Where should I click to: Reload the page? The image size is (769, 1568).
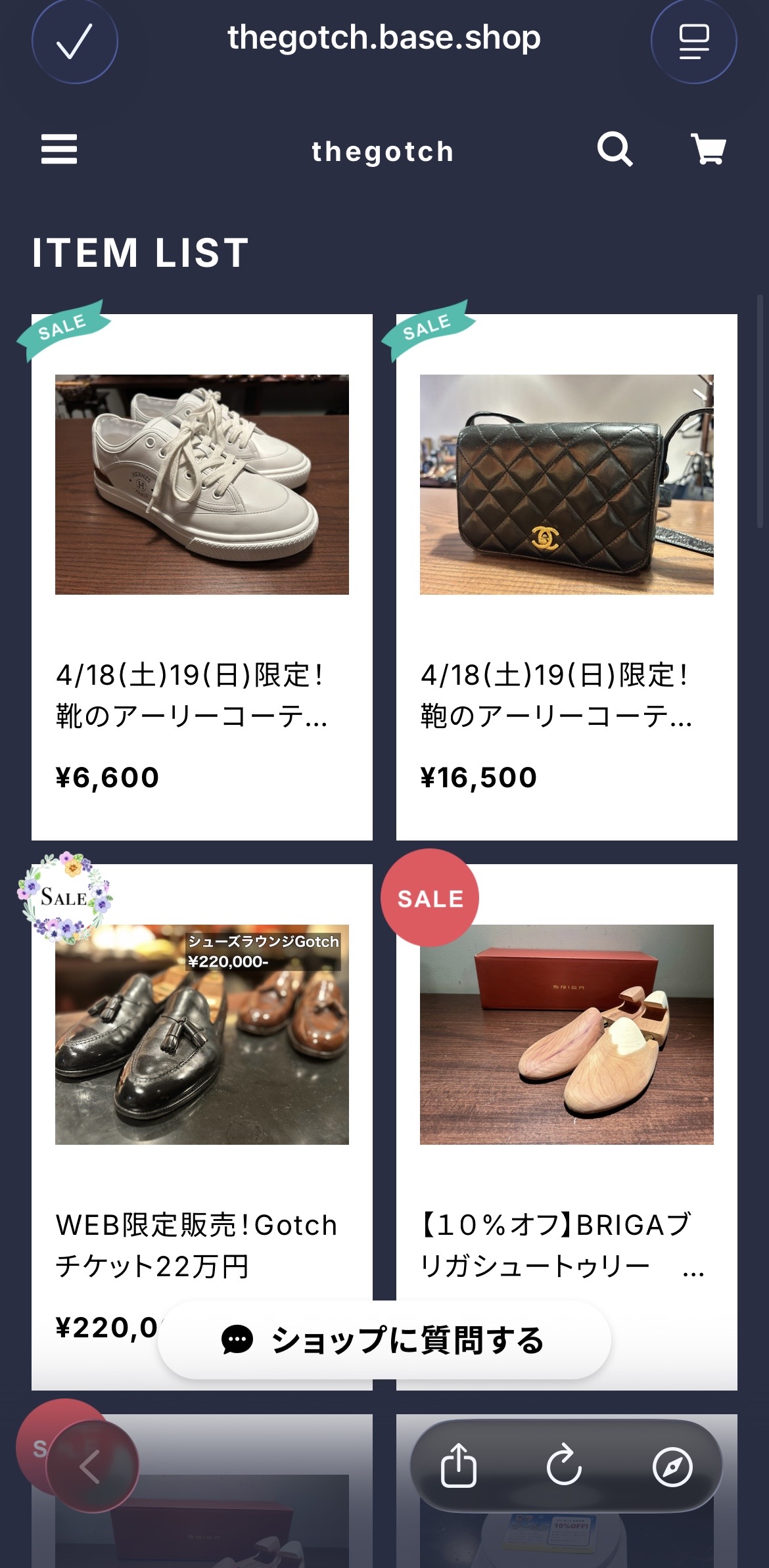point(564,1465)
